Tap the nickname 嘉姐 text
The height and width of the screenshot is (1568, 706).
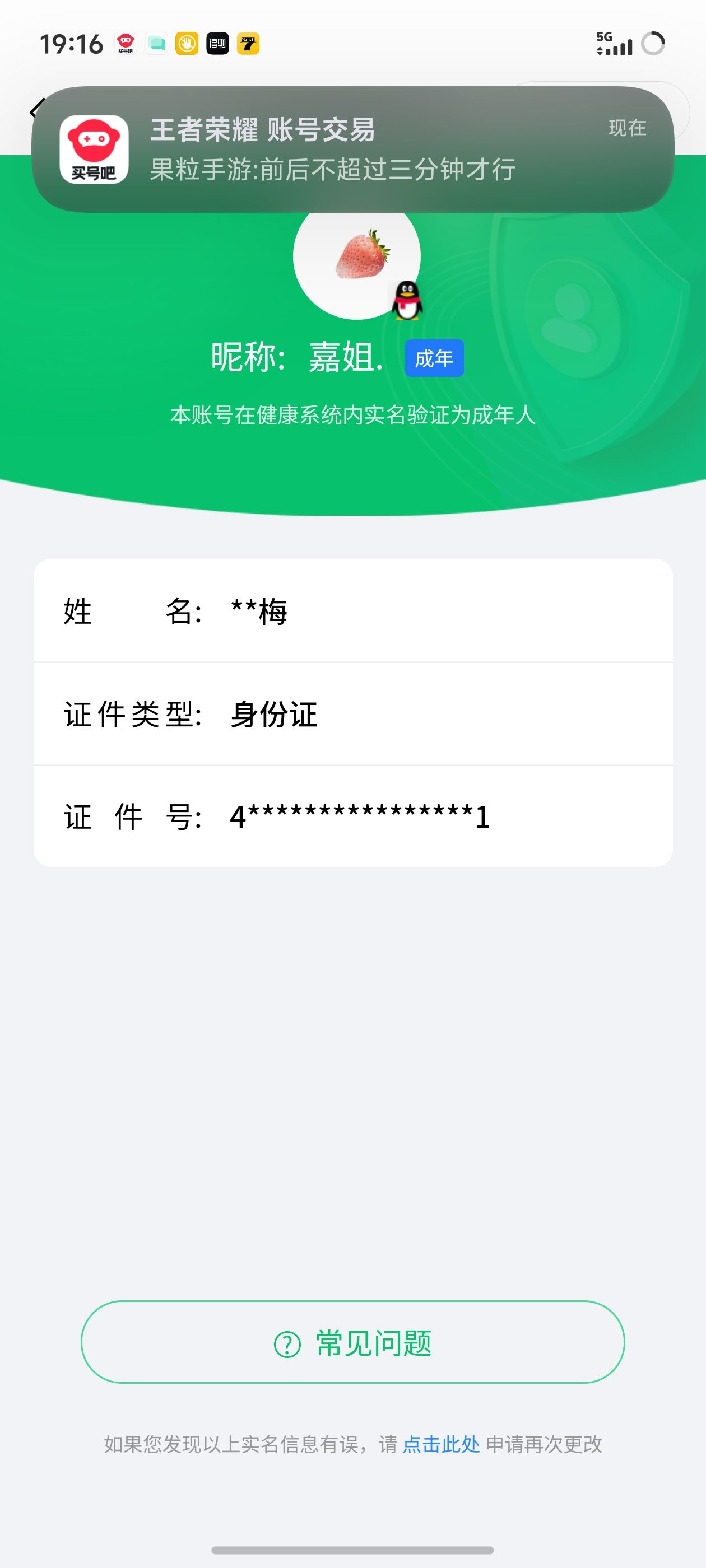pos(345,358)
